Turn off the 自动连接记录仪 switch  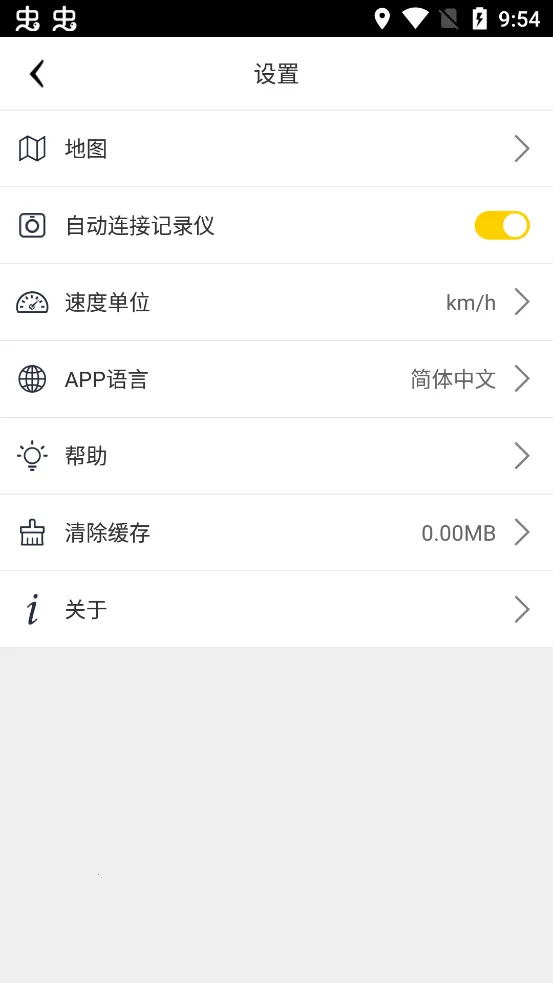(502, 226)
